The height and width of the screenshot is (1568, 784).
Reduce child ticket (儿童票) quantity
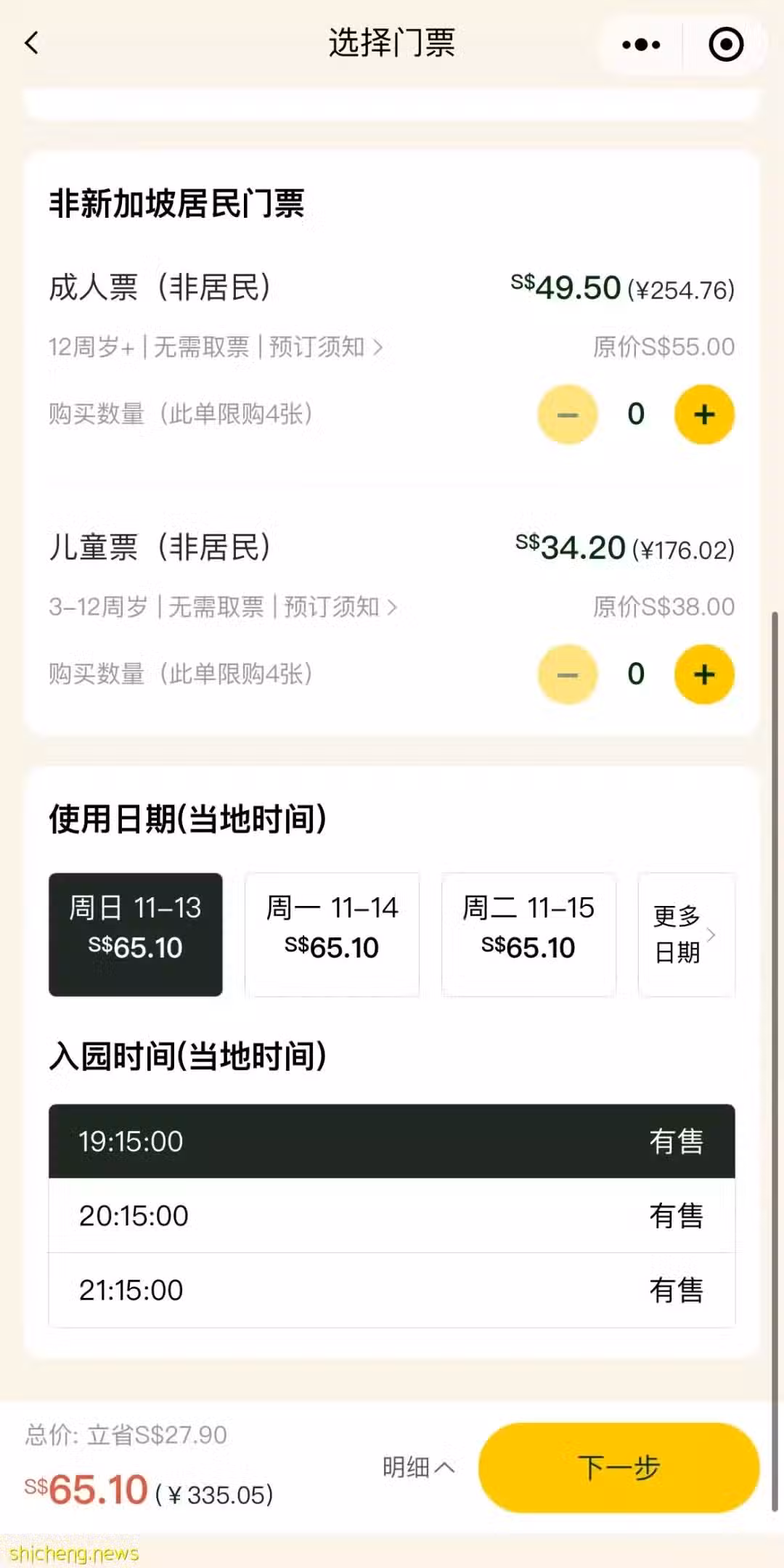coord(568,674)
